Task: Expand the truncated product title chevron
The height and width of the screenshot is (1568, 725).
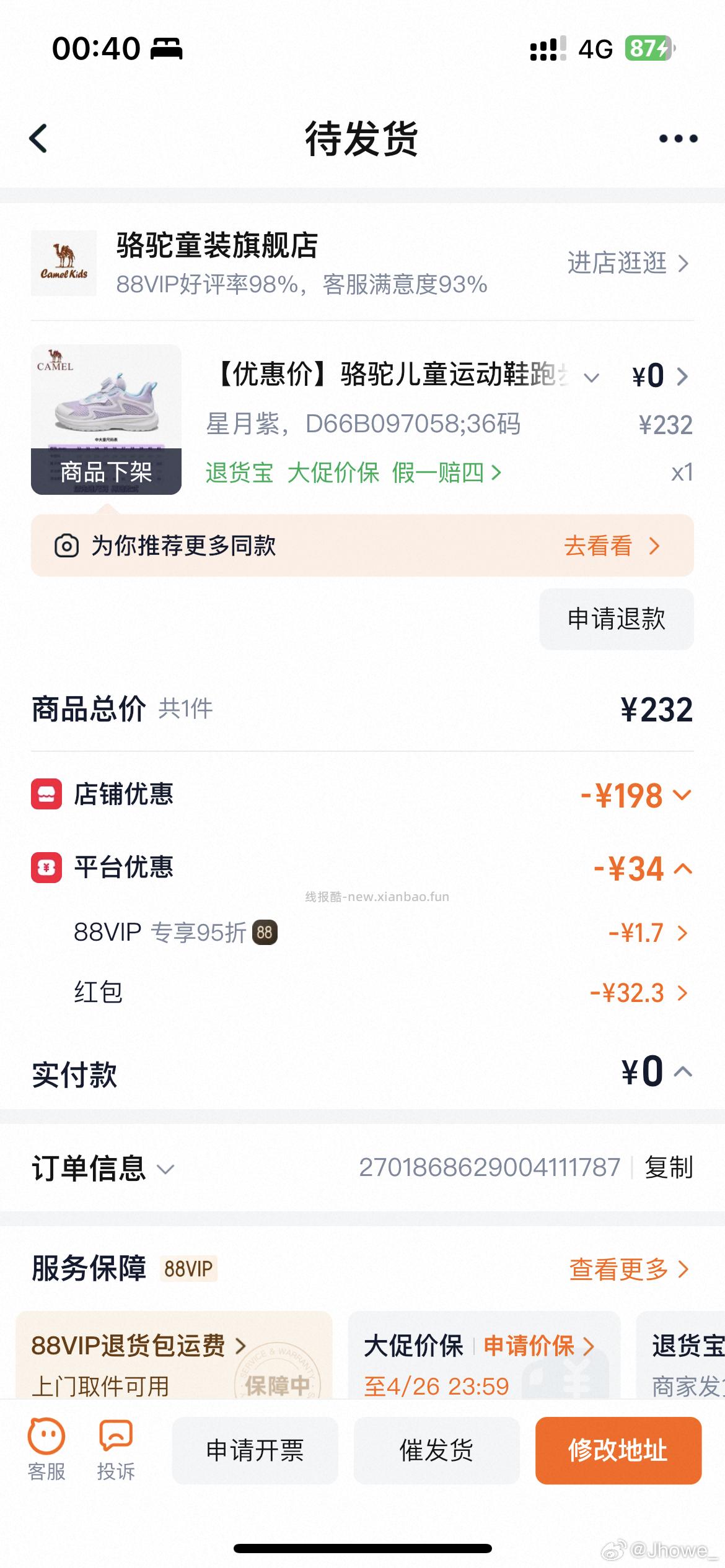Action: 593,377
